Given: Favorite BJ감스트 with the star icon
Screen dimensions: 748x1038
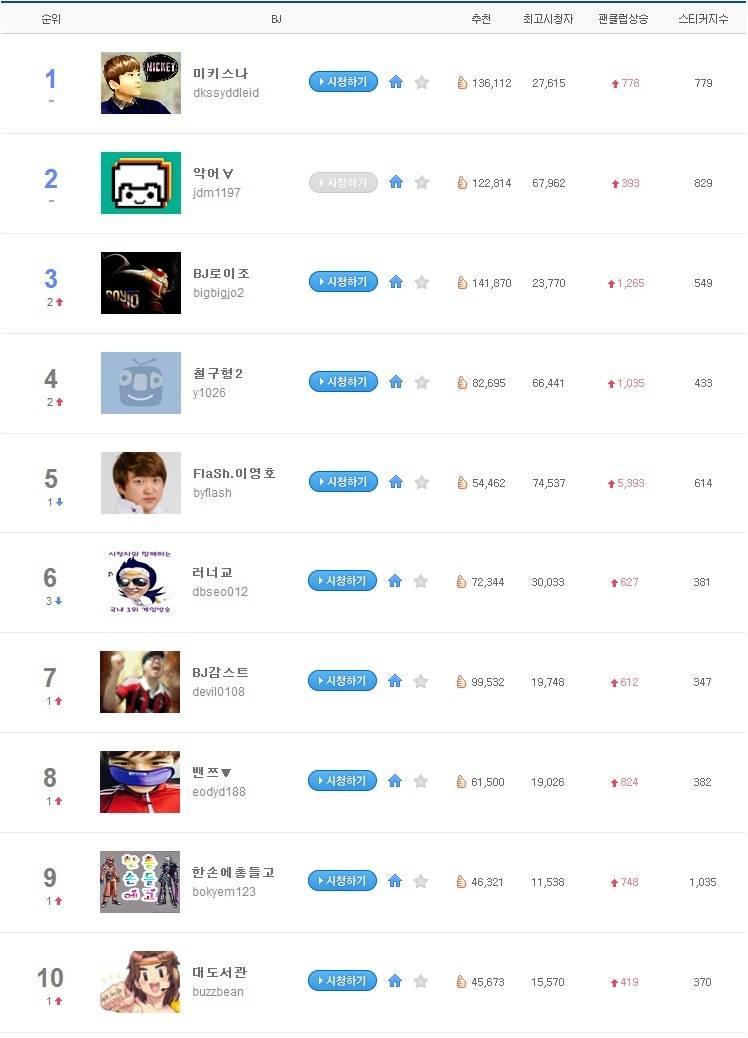Looking at the screenshot, I should click(x=421, y=681).
